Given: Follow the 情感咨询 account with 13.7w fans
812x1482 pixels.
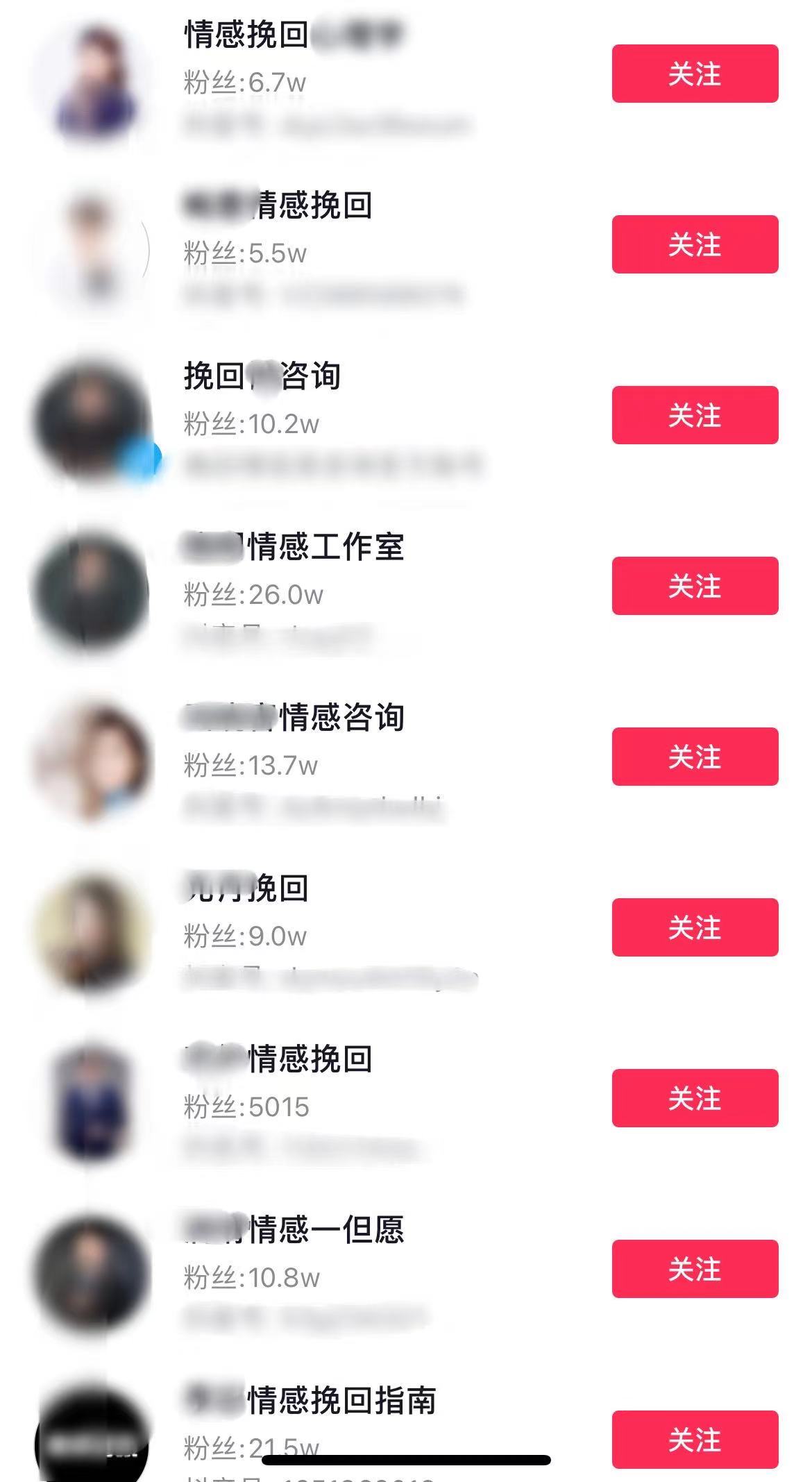Looking at the screenshot, I should coord(695,757).
